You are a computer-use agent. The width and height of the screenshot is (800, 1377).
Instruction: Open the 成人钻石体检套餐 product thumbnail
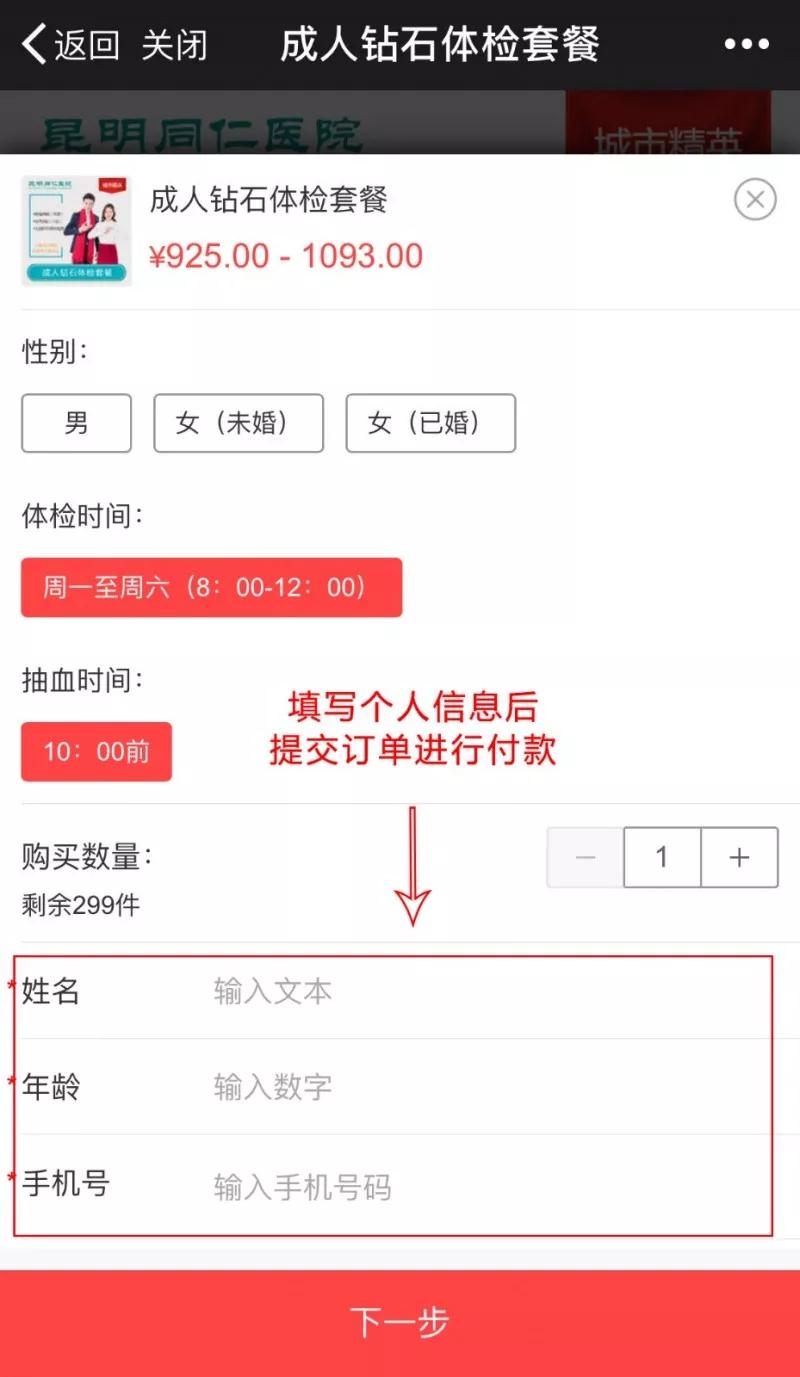pos(76,231)
